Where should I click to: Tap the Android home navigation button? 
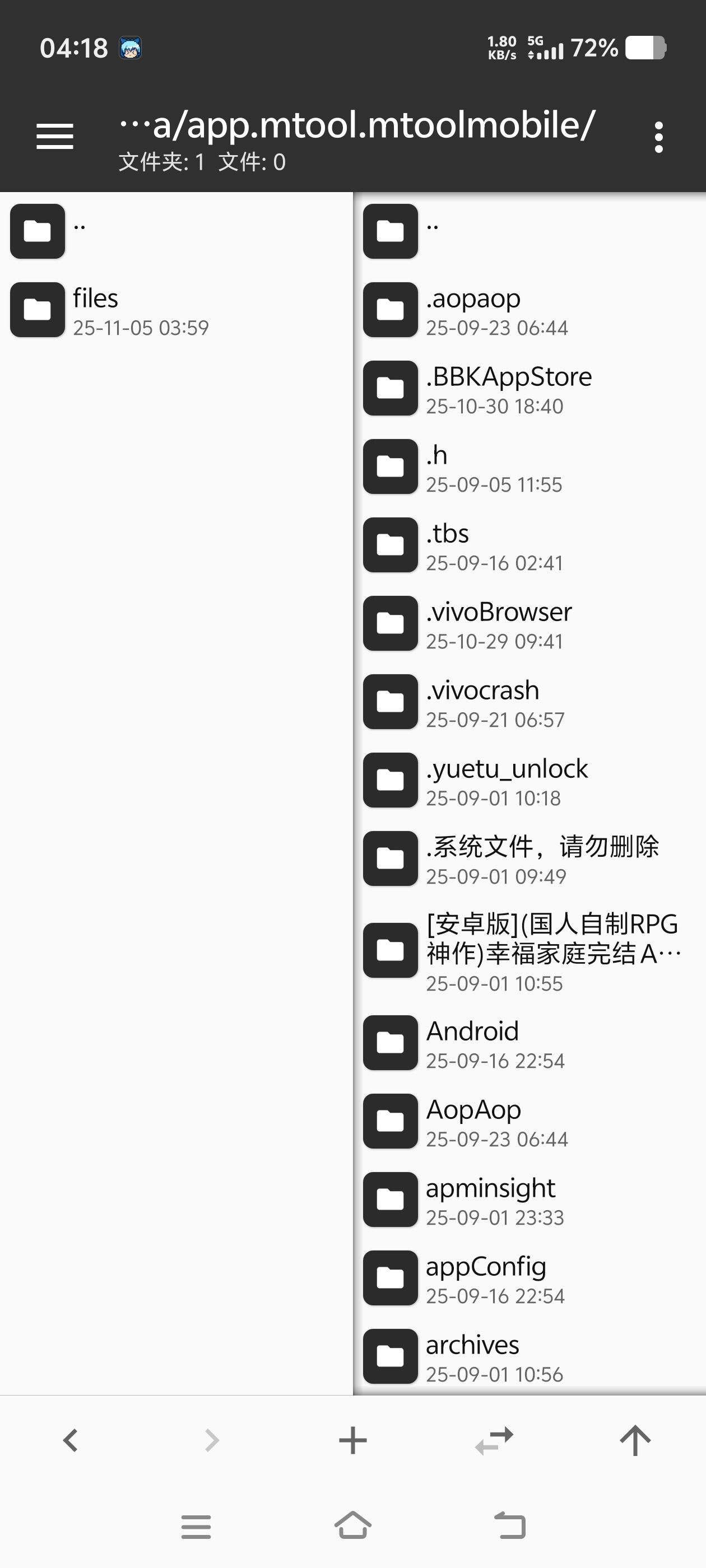pos(354,1527)
